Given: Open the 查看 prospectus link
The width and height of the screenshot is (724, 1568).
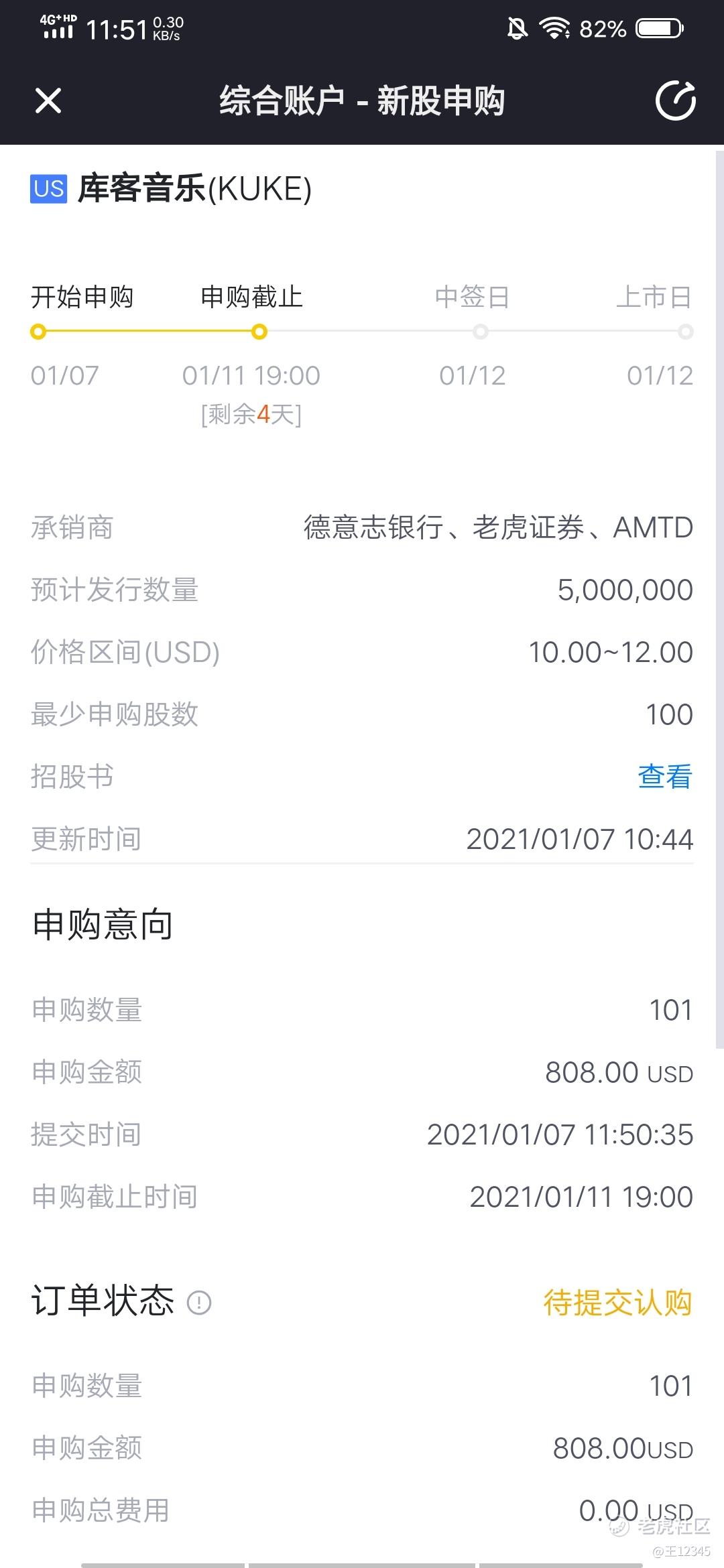Looking at the screenshot, I should (x=665, y=777).
